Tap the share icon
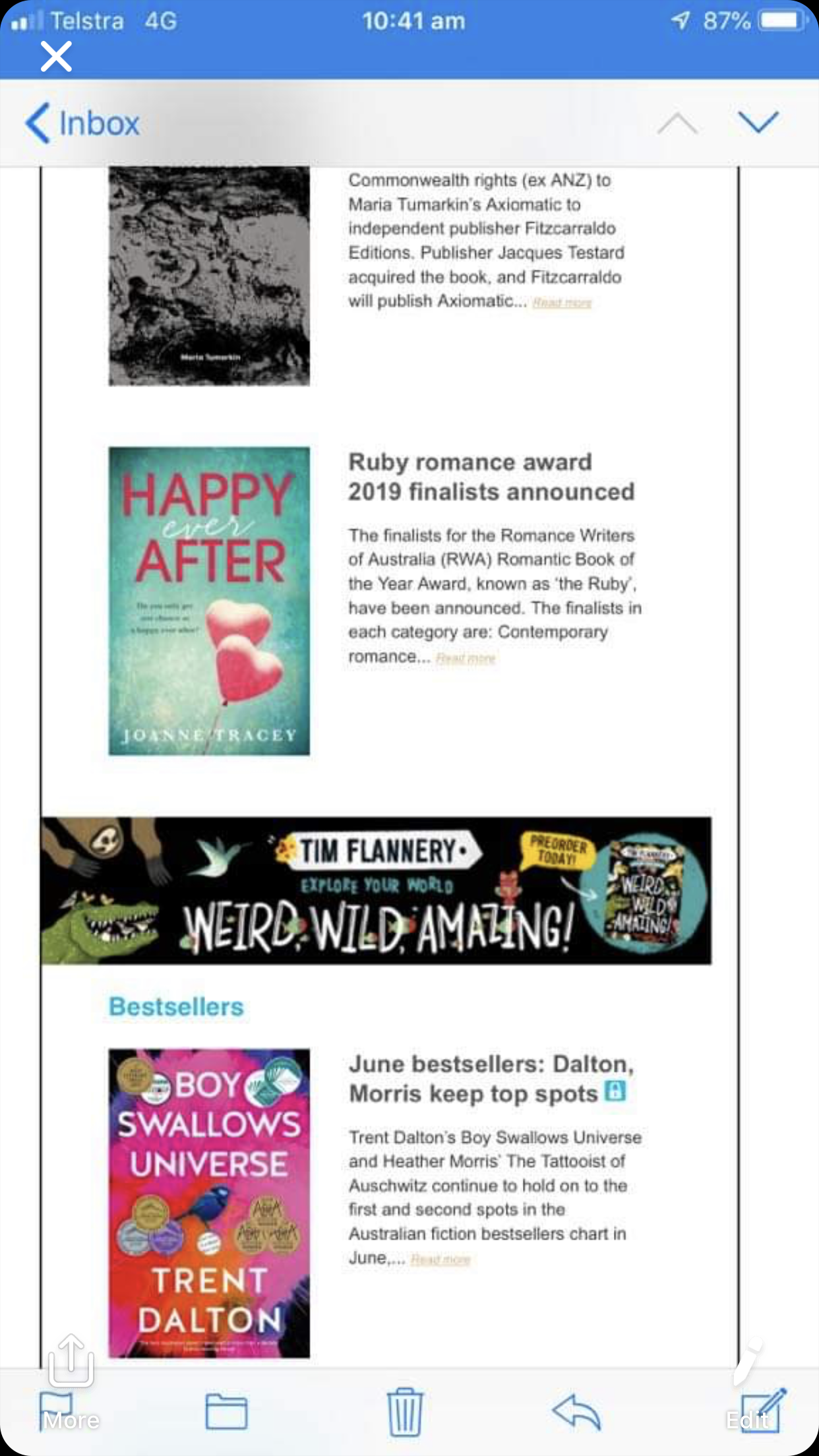Image resolution: width=819 pixels, height=1456 pixels. coord(71,1360)
